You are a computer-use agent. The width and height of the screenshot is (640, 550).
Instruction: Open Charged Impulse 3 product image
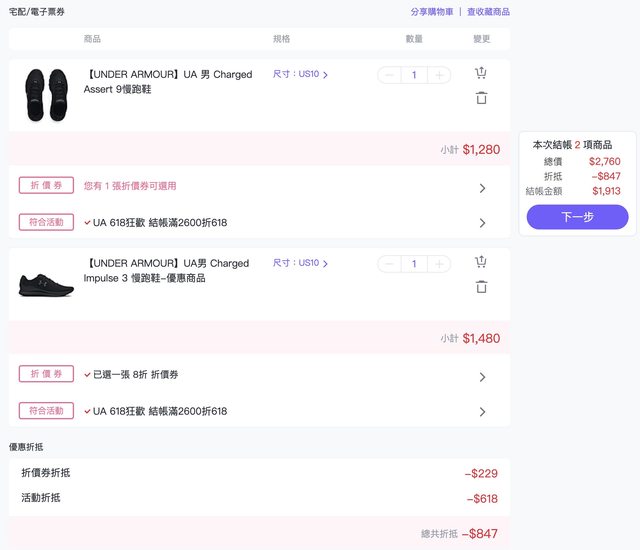[46, 284]
